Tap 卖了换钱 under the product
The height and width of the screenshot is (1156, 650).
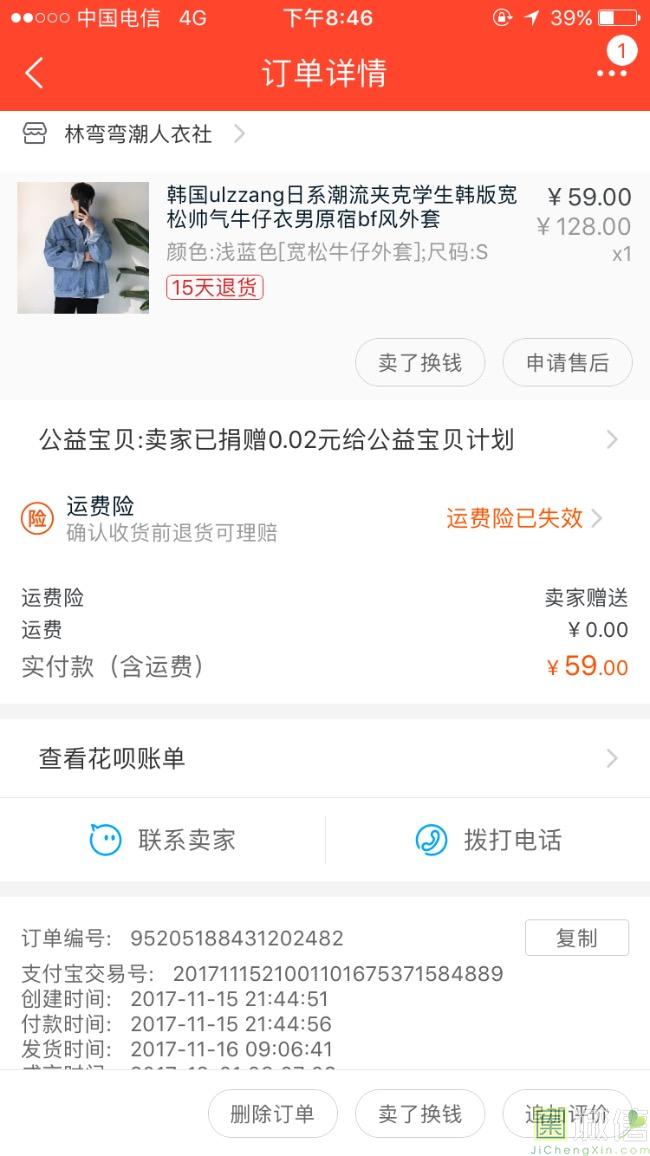pos(420,362)
